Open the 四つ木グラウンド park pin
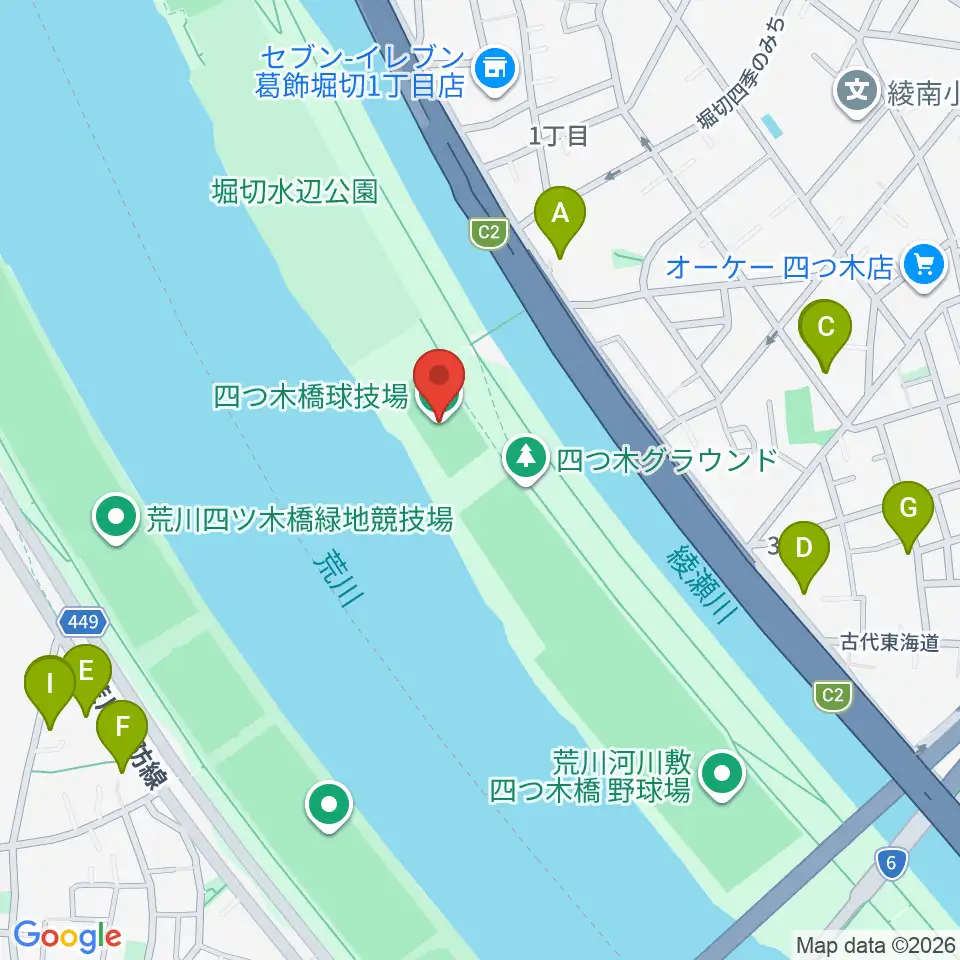The width and height of the screenshot is (960, 960). 525,460
